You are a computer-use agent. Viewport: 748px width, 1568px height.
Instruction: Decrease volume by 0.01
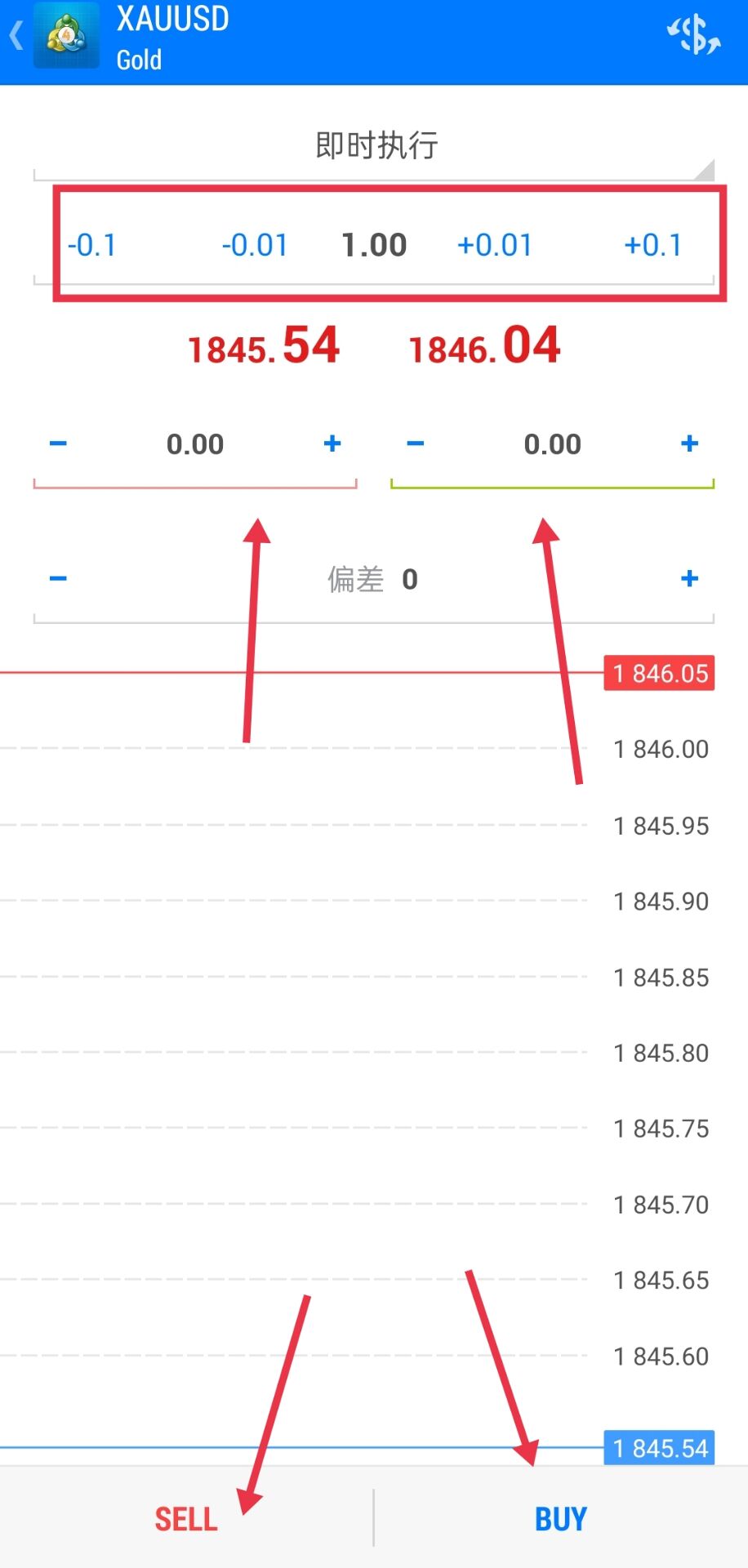[x=255, y=245]
